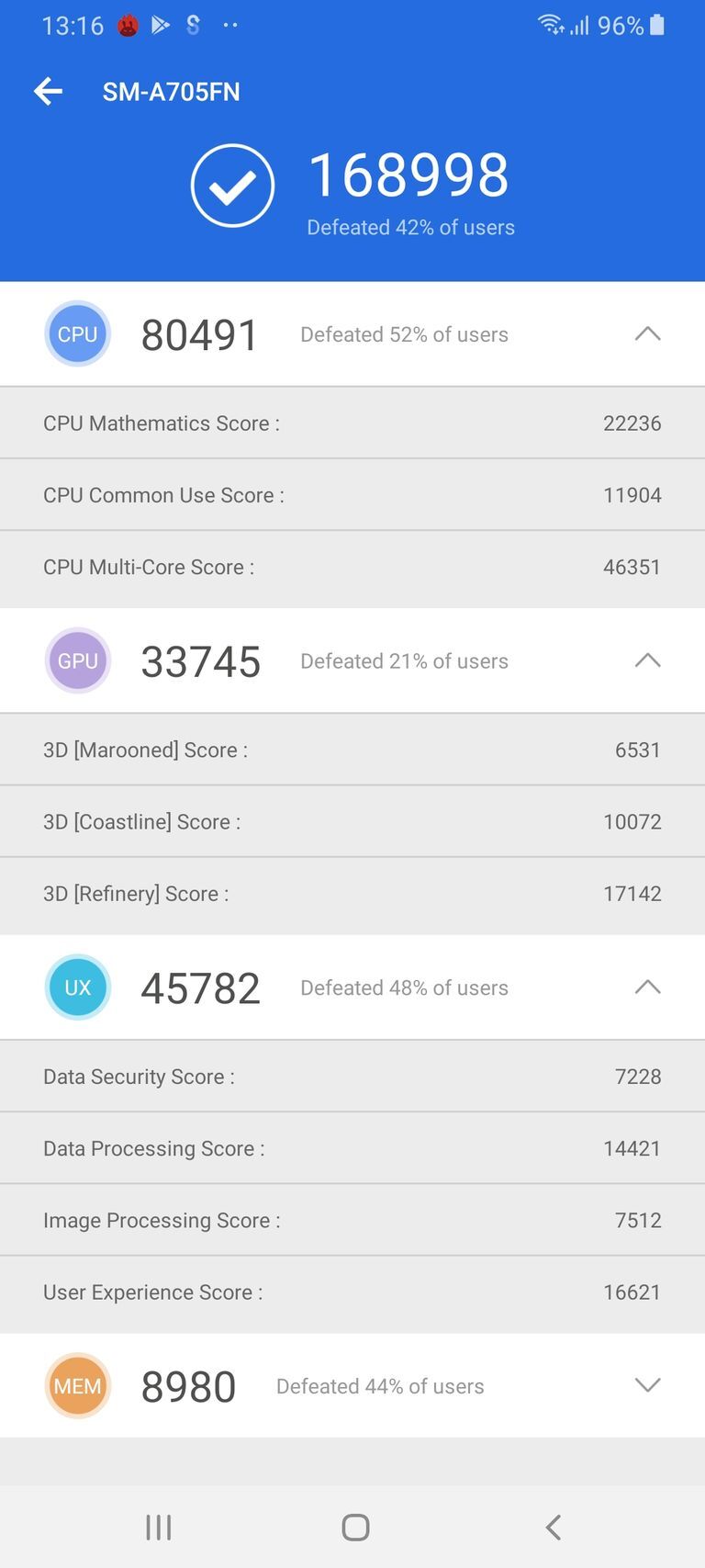Image resolution: width=705 pixels, height=1568 pixels.
Task: Tap the back arrow next to SM-A705FN
Action: 48,91
